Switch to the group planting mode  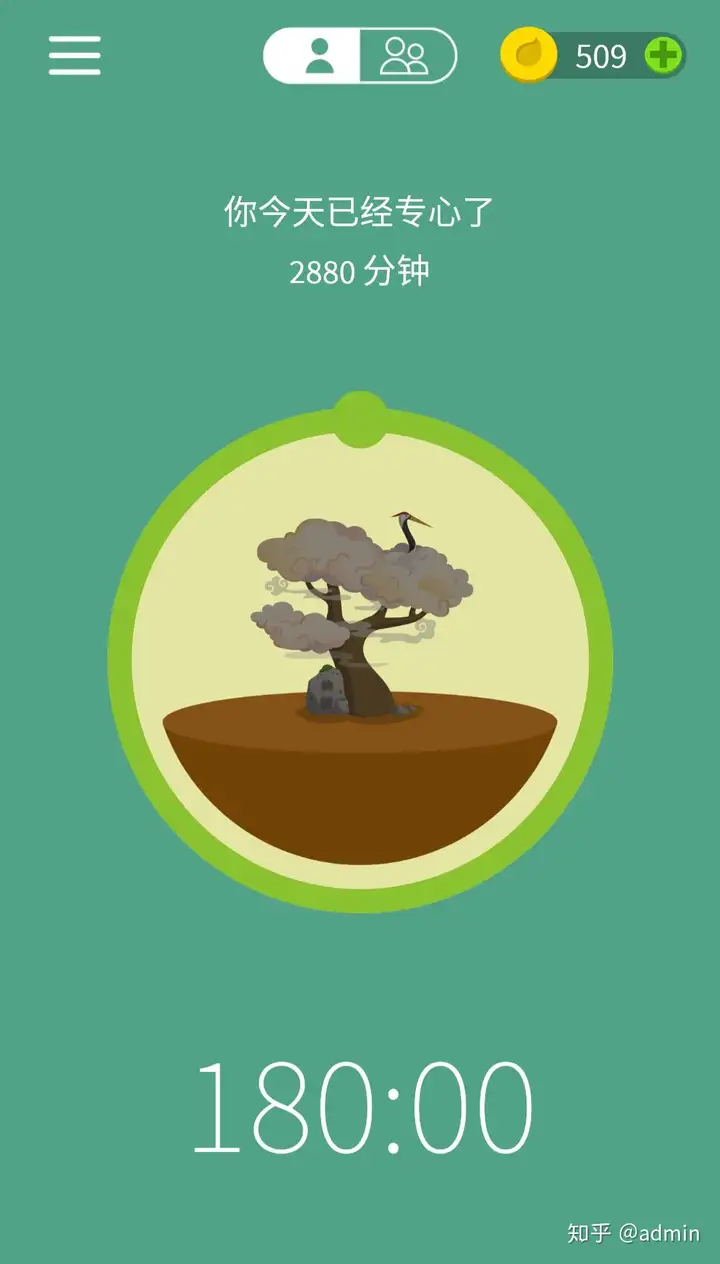point(407,55)
